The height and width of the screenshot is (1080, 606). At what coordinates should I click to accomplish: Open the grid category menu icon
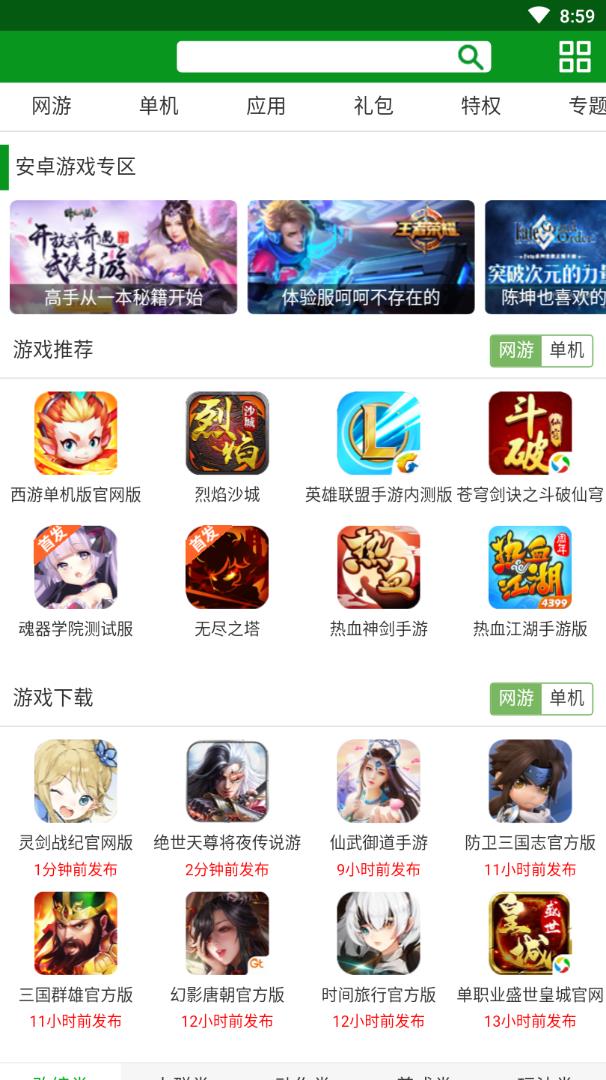pyautogui.click(x=575, y=57)
